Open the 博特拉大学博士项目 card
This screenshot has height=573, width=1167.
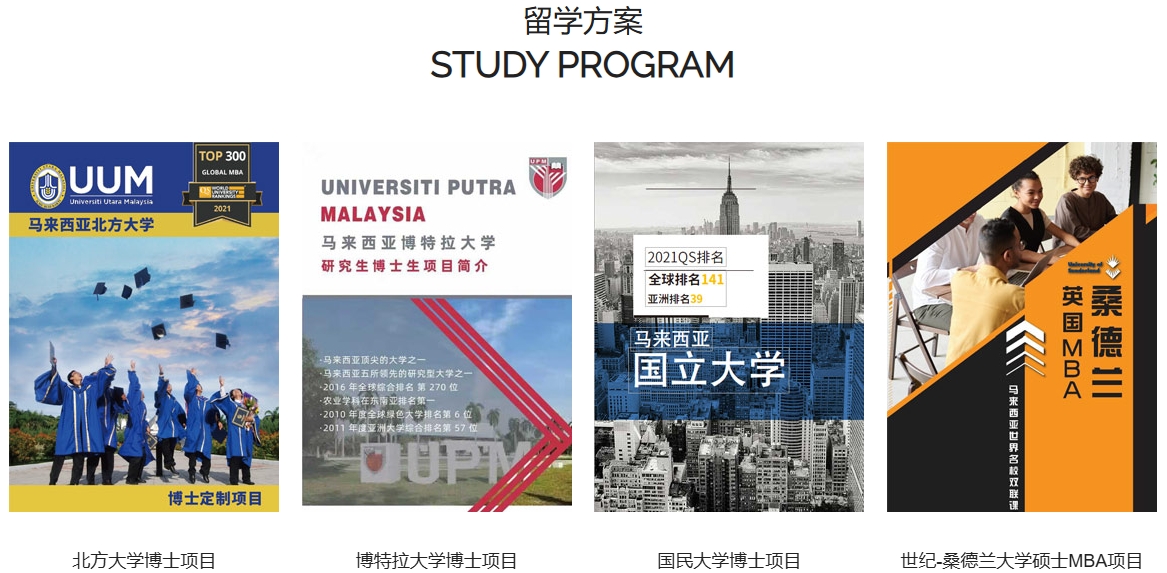(x=437, y=327)
